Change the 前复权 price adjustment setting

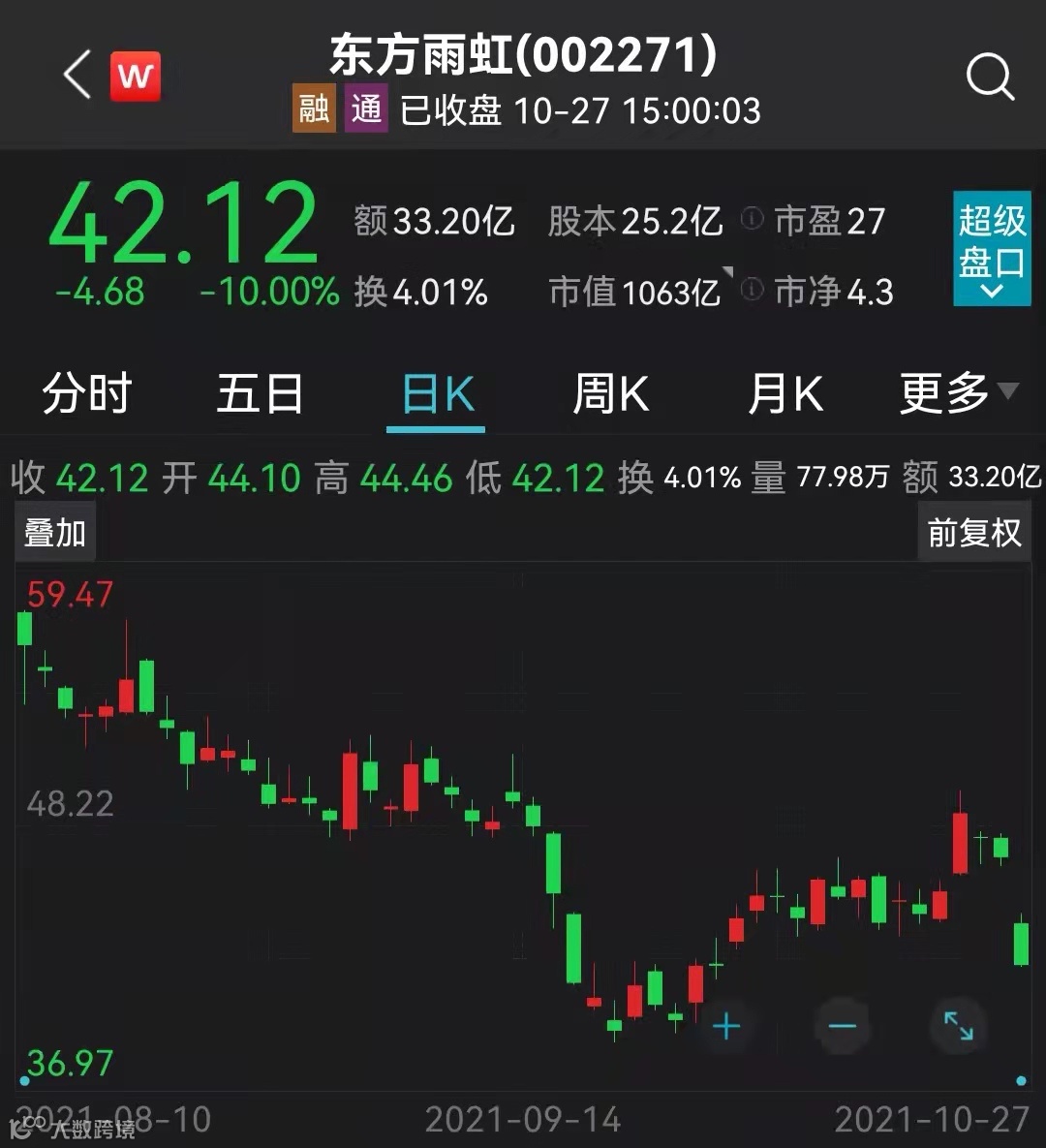(x=973, y=534)
